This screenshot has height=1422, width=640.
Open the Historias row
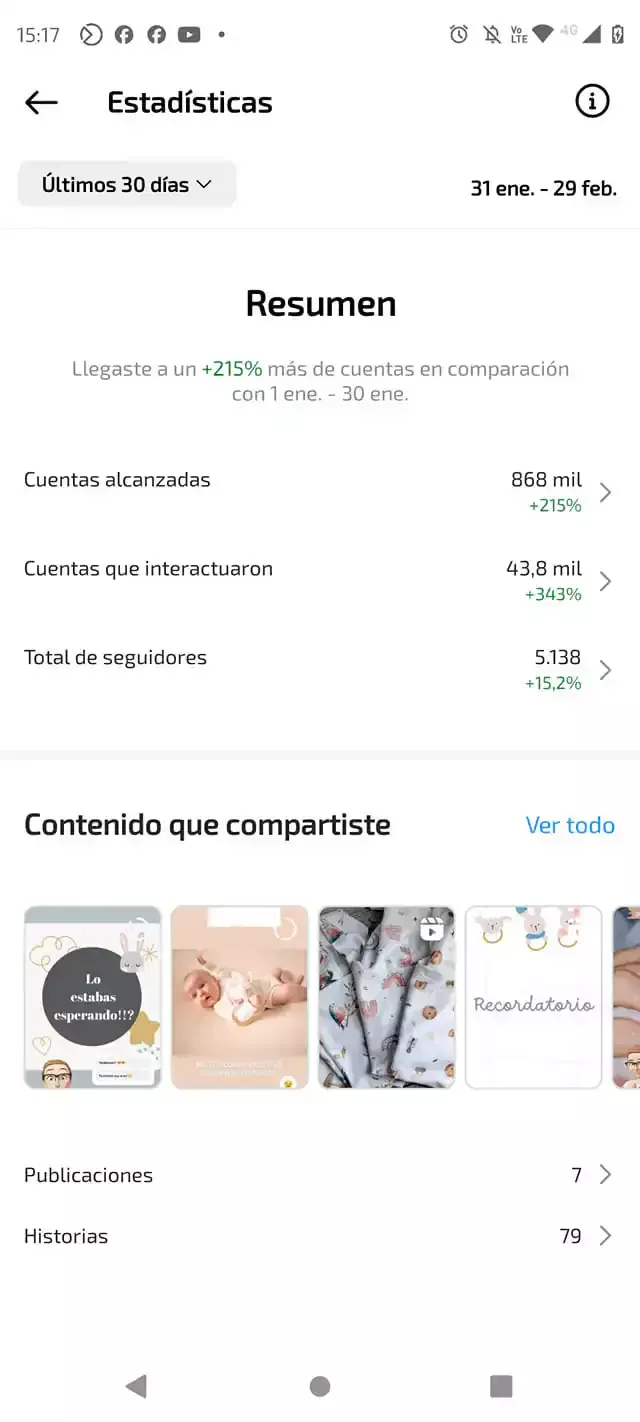tap(318, 1236)
